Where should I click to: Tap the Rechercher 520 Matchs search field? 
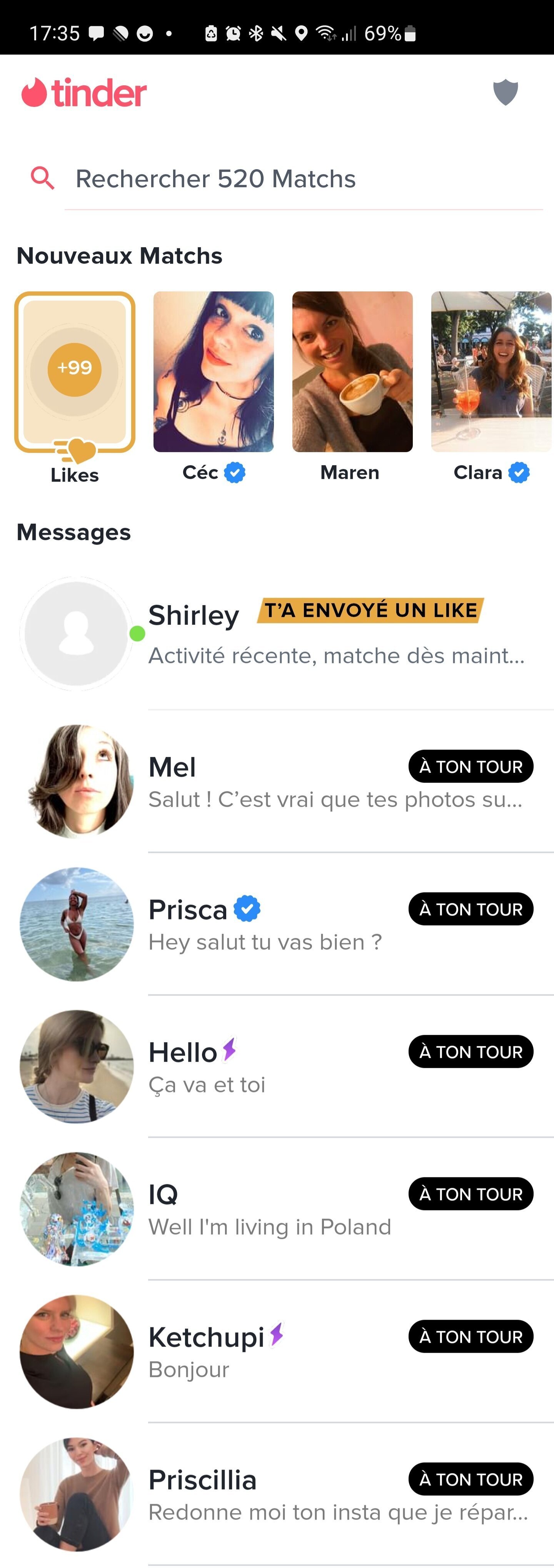(303, 179)
